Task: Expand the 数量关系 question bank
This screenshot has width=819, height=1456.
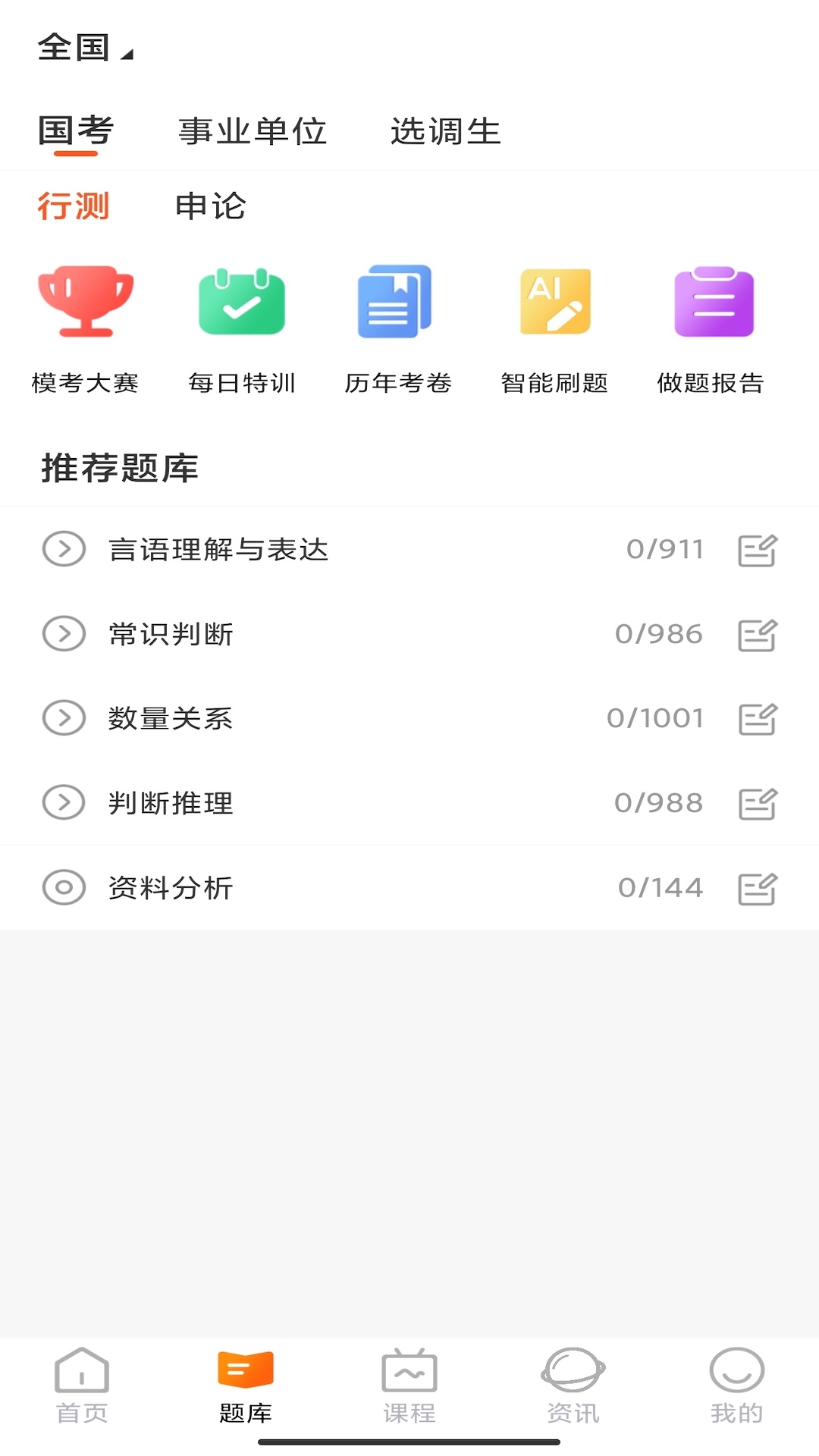Action: coord(64,718)
